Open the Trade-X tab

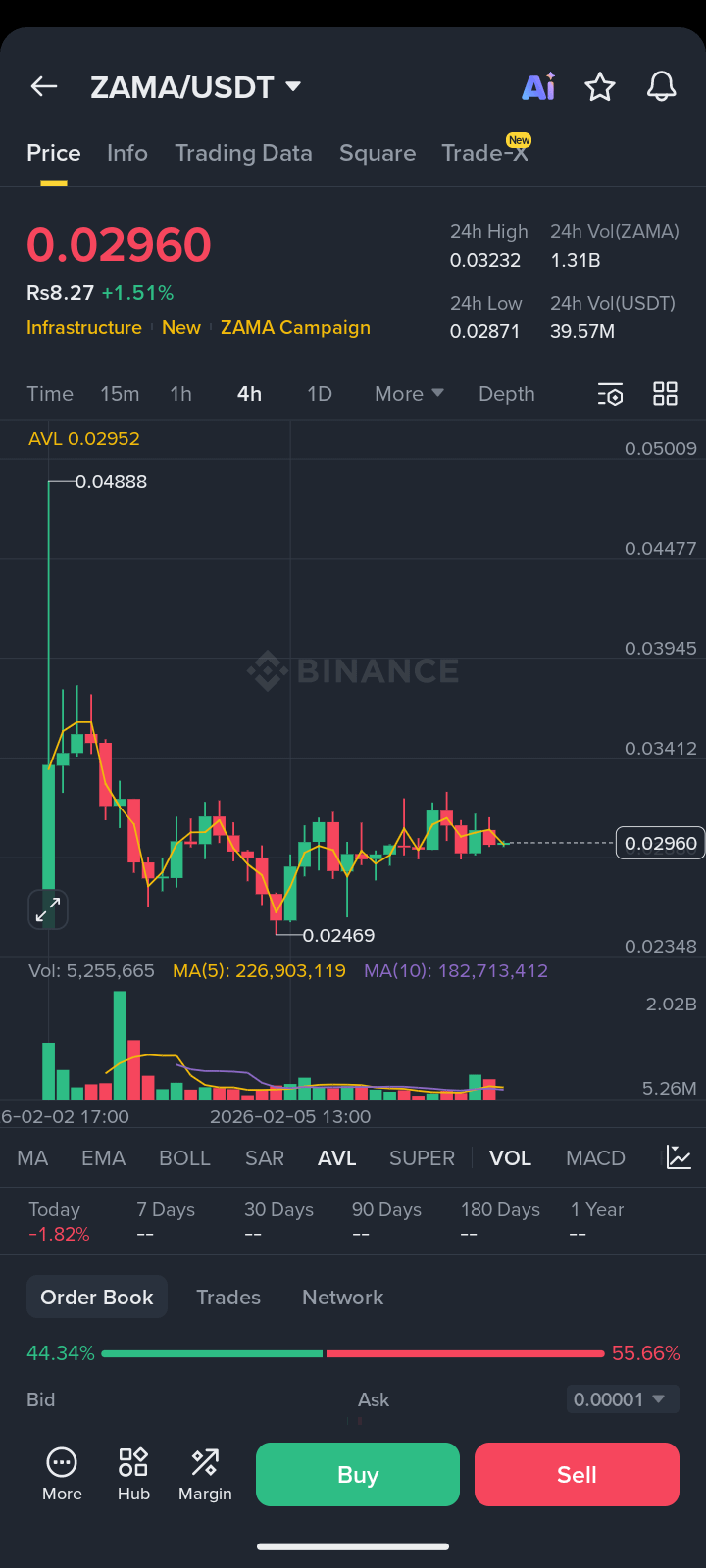pos(484,153)
